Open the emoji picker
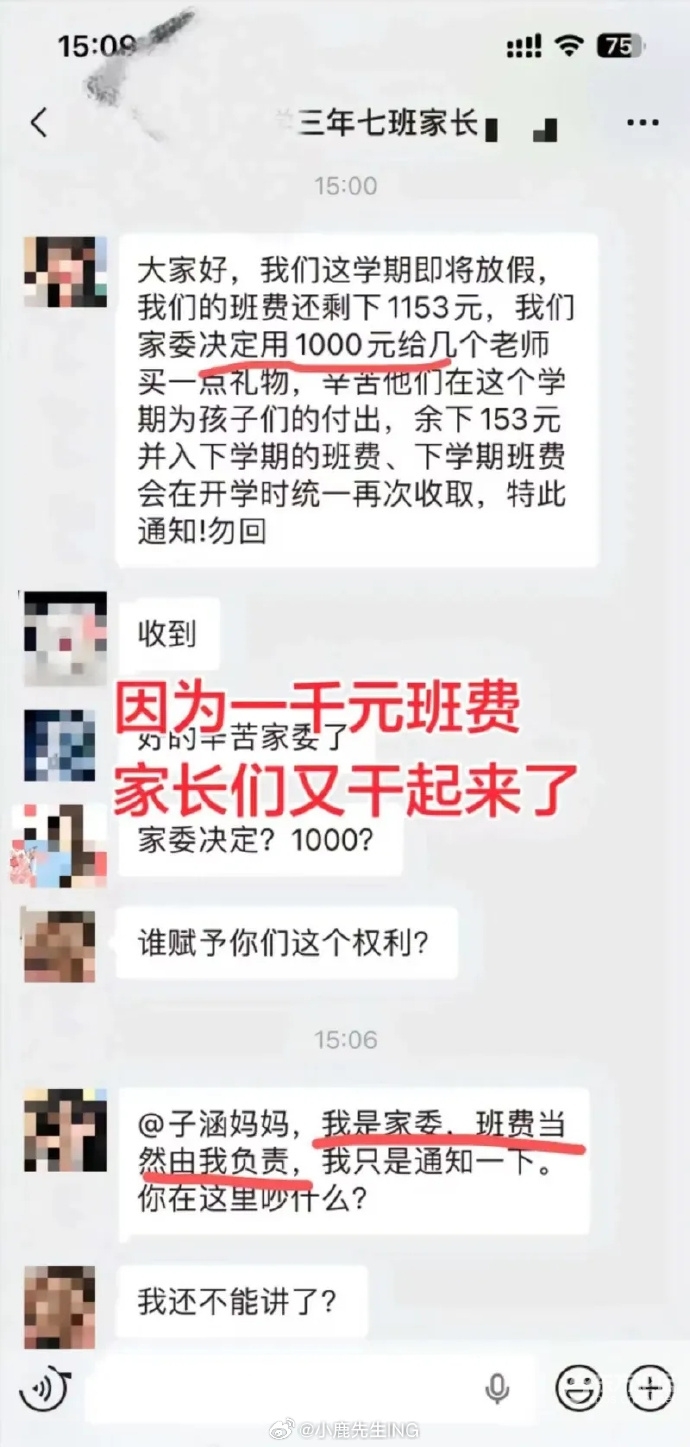Screen dimensions: 690x1447 coord(579,1389)
